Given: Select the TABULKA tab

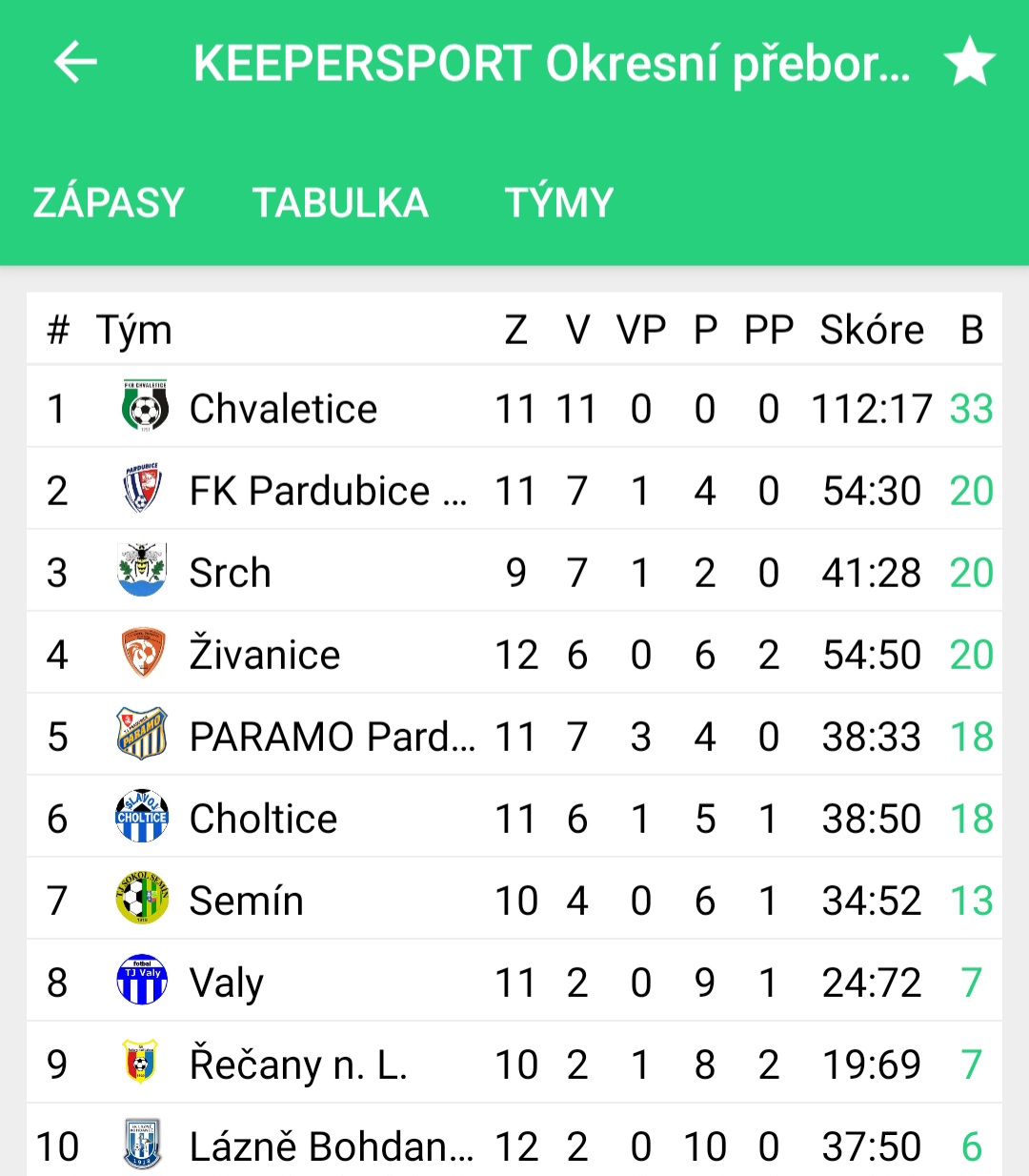Looking at the screenshot, I should point(340,203).
